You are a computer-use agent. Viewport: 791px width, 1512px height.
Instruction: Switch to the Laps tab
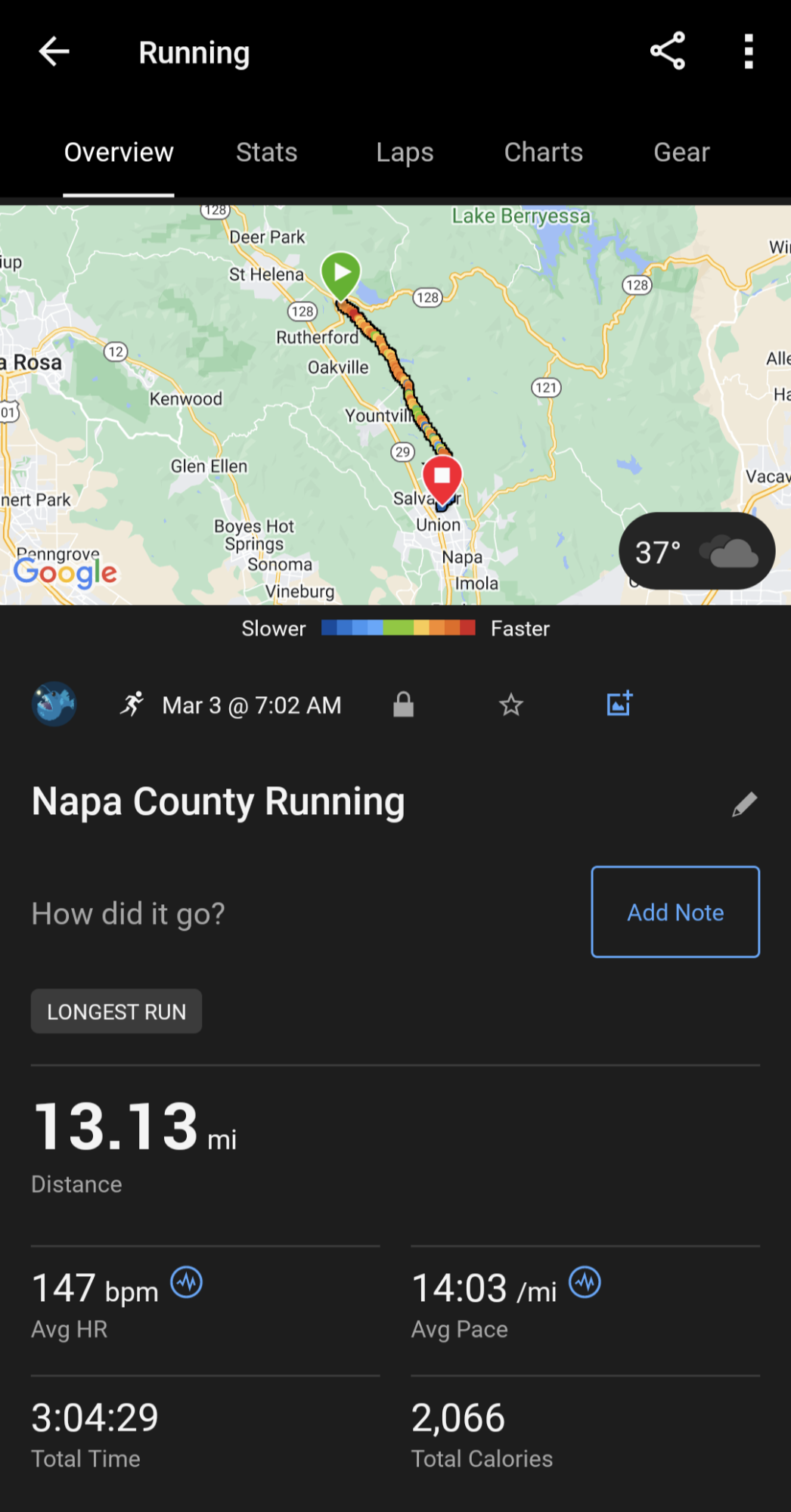point(405,152)
